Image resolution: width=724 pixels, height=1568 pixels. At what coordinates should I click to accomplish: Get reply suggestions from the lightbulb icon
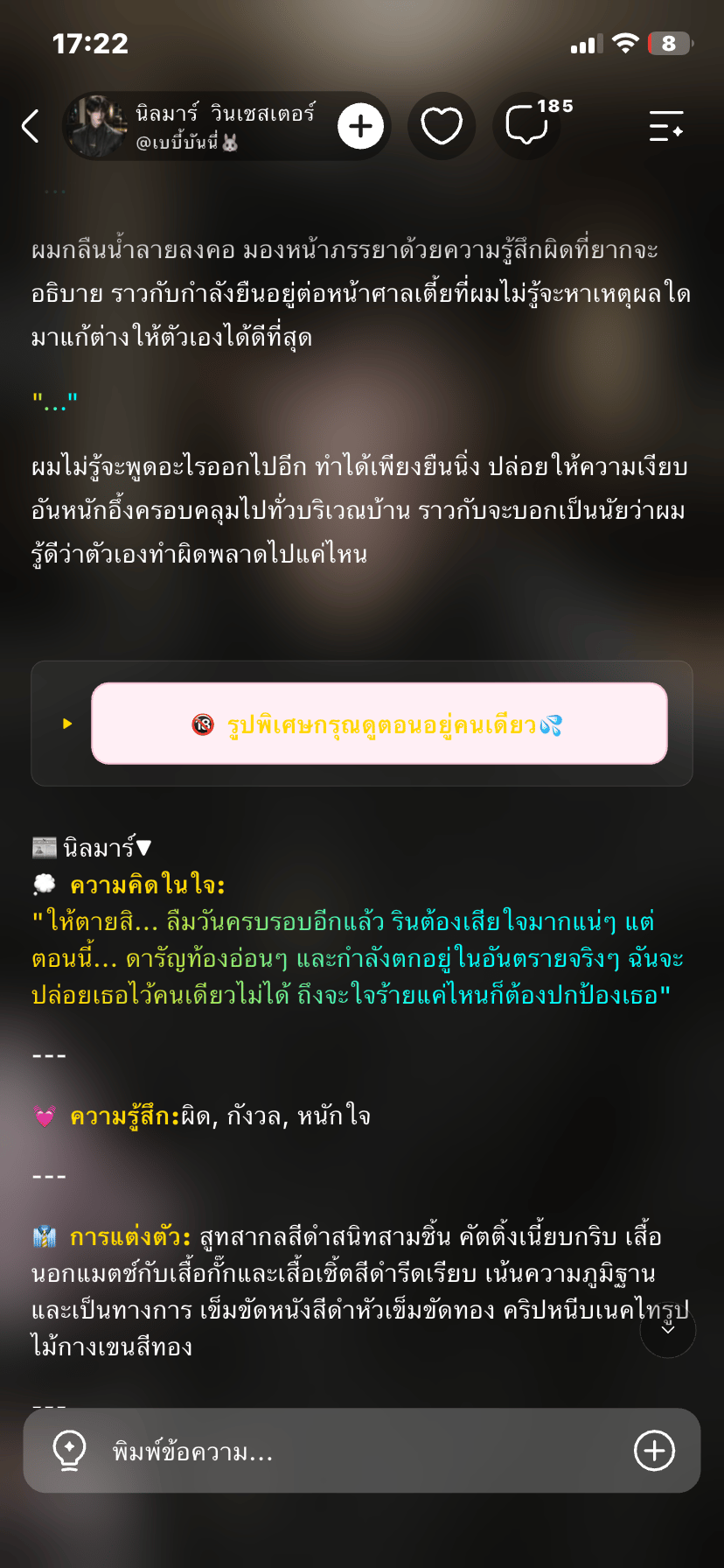point(69,1451)
